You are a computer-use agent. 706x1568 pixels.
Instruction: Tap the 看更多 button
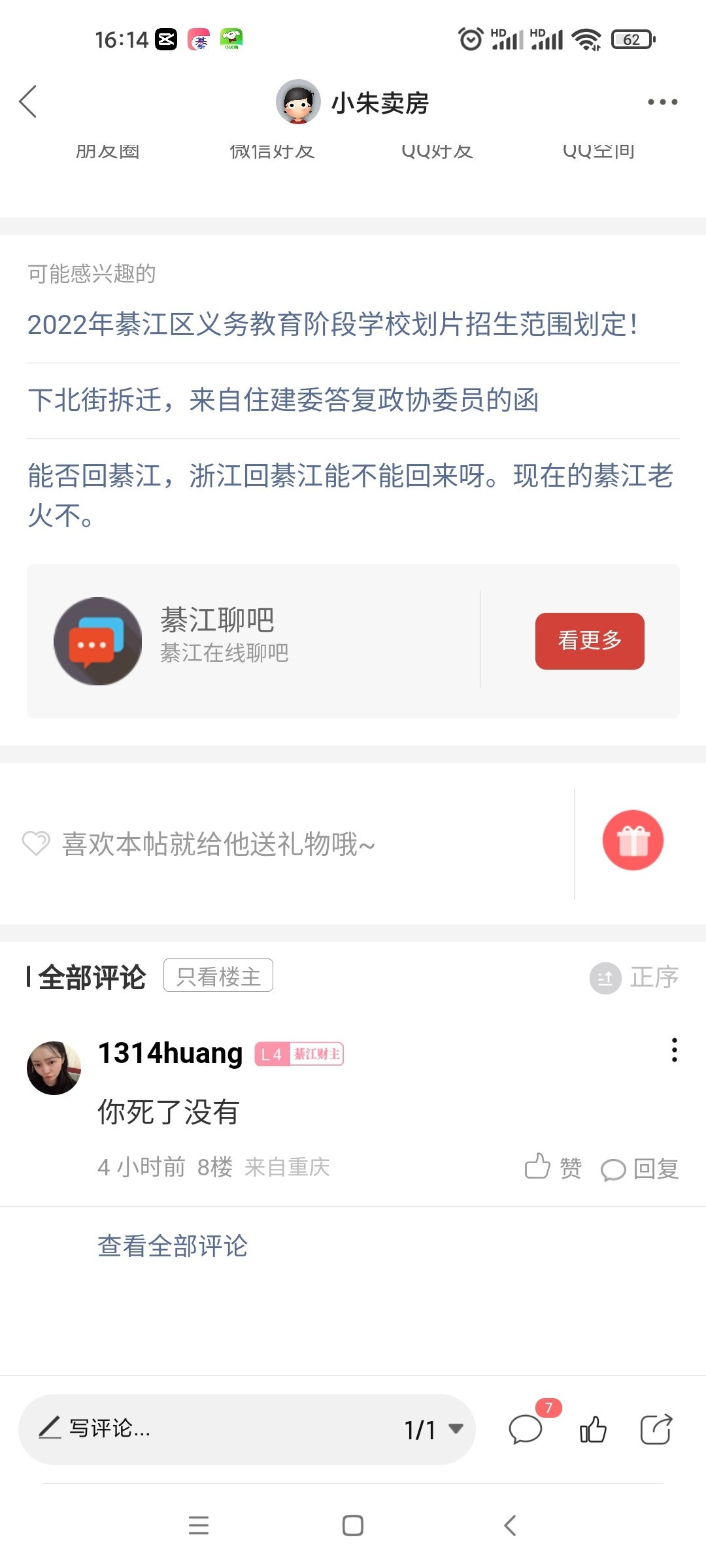tap(589, 640)
